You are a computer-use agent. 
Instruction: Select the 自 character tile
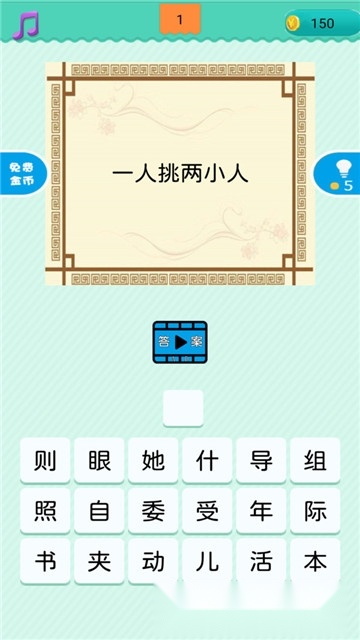[99, 511]
